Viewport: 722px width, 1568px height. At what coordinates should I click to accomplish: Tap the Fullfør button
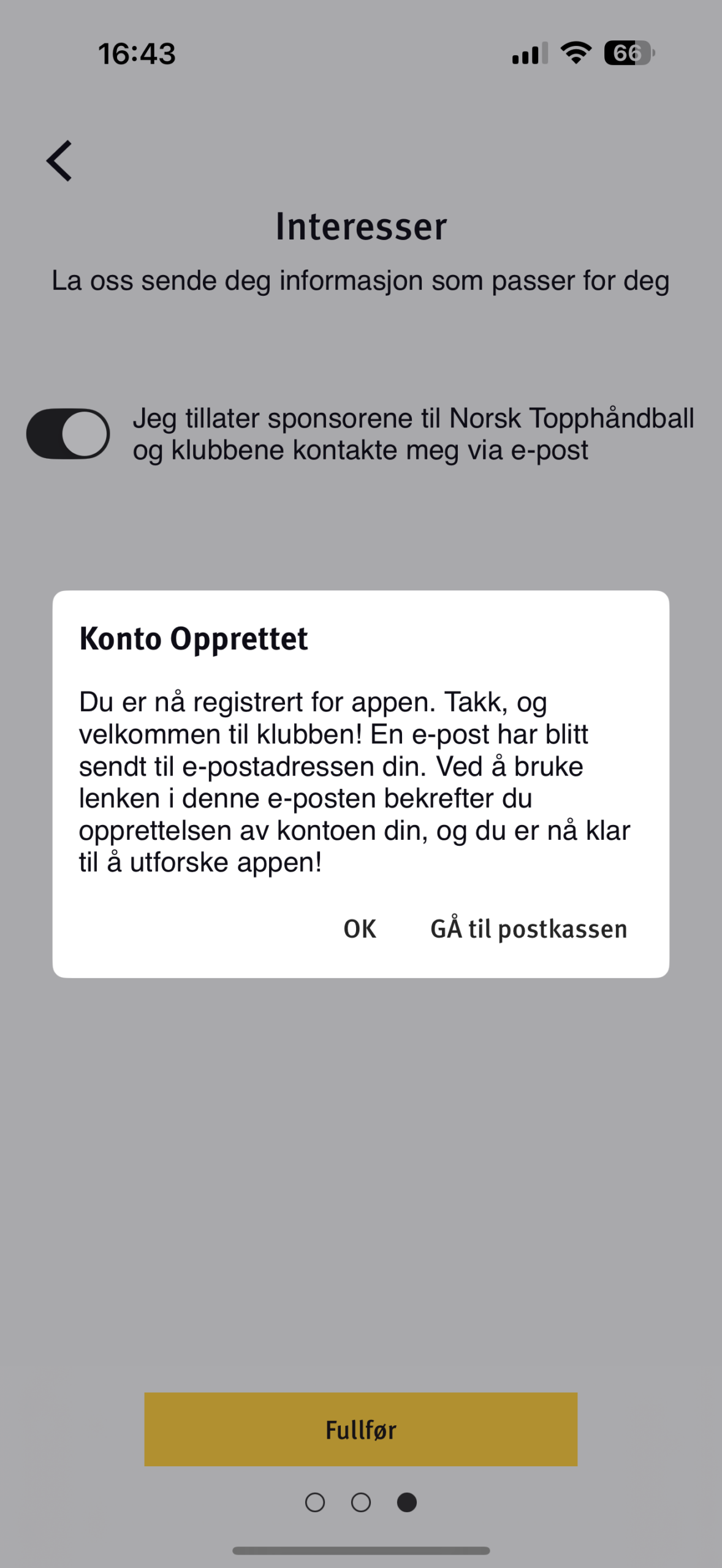click(x=361, y=1430)
